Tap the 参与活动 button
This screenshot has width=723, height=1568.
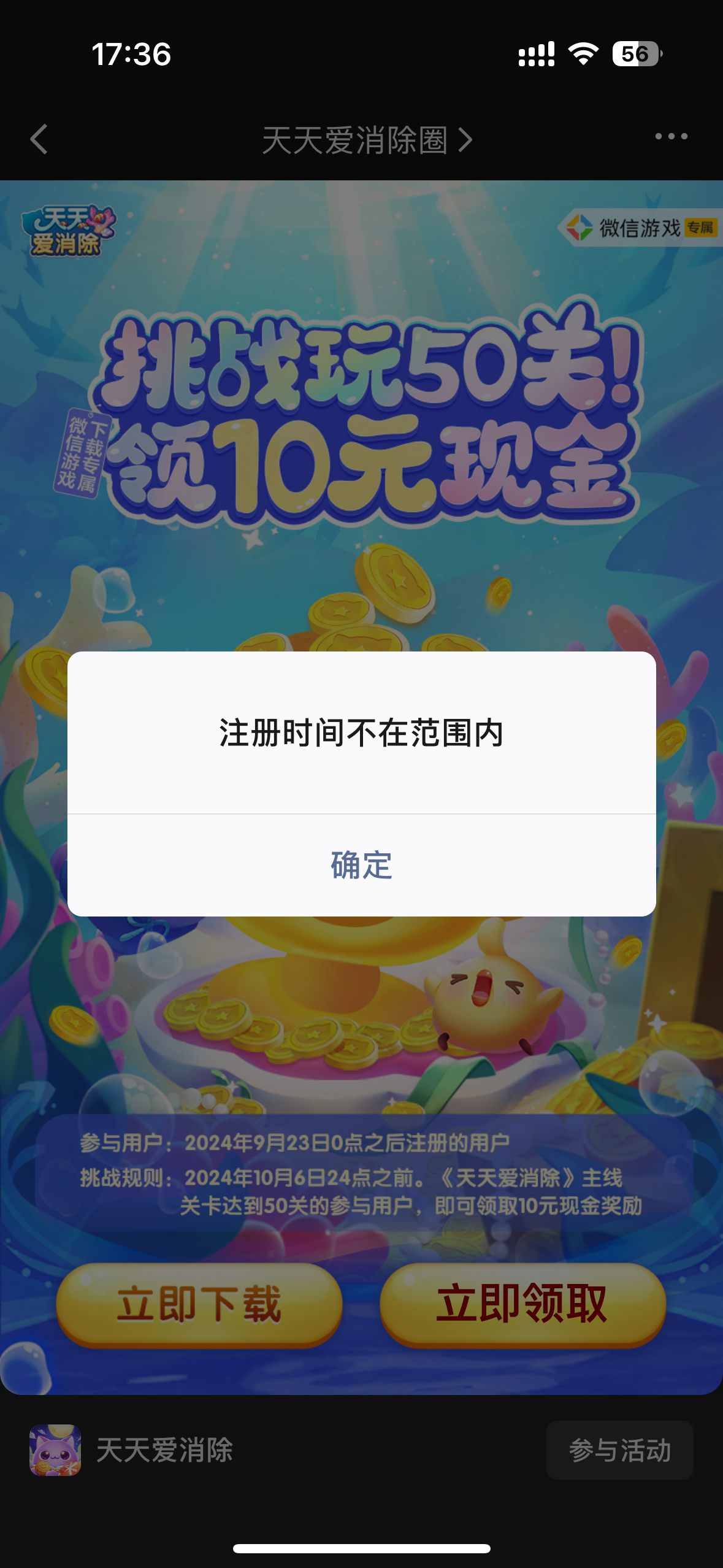click(619, 1450)
